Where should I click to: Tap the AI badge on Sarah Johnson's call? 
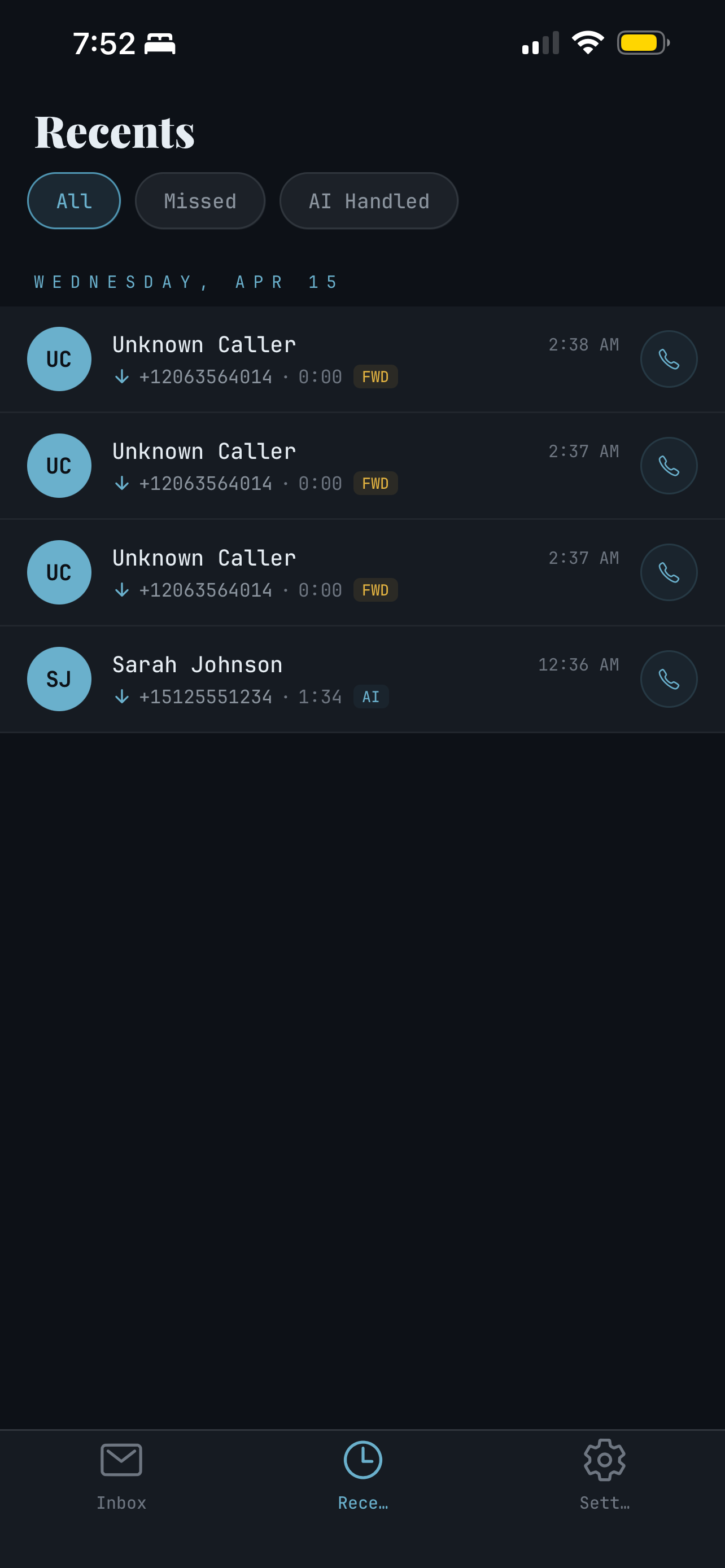coord(372,697)
